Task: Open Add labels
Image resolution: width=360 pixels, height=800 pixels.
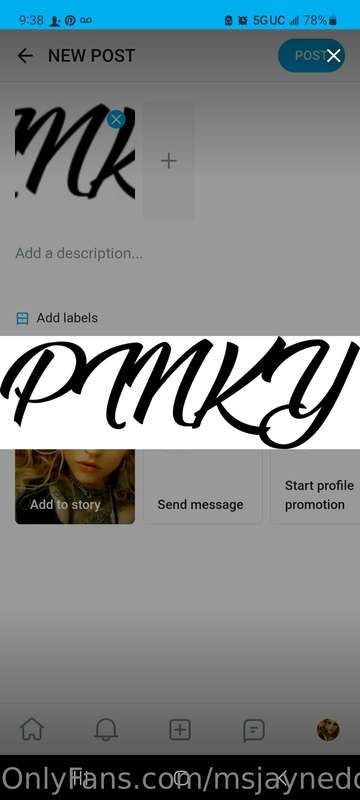Action: coord(57,318)
